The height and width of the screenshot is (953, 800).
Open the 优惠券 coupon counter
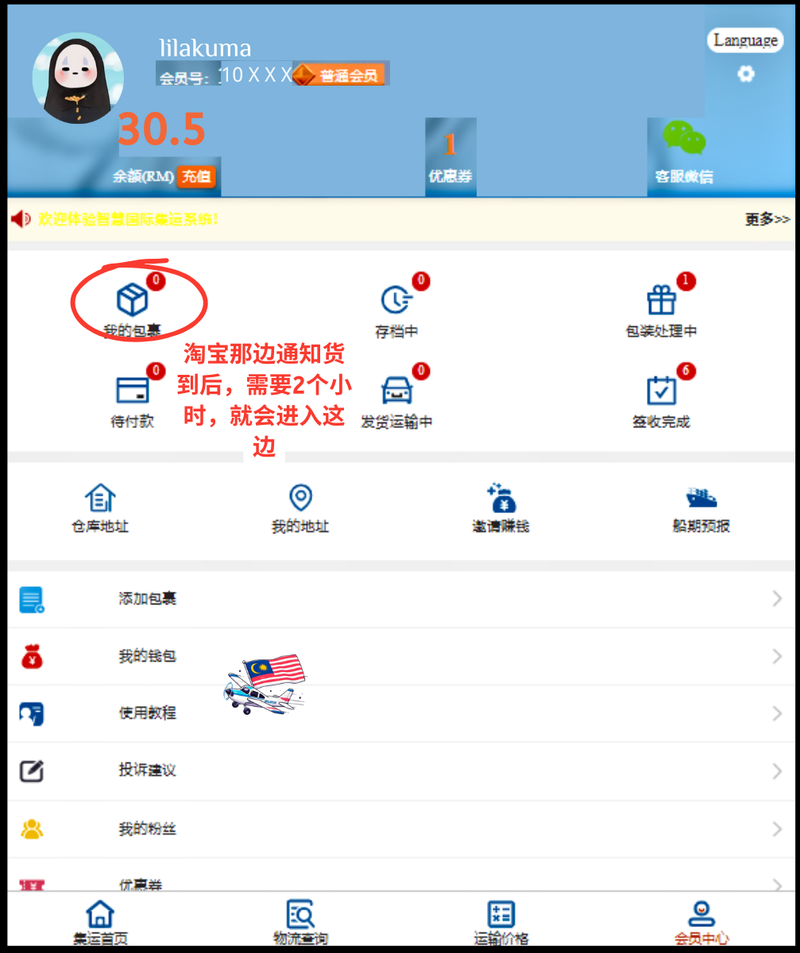coord(450,157)
